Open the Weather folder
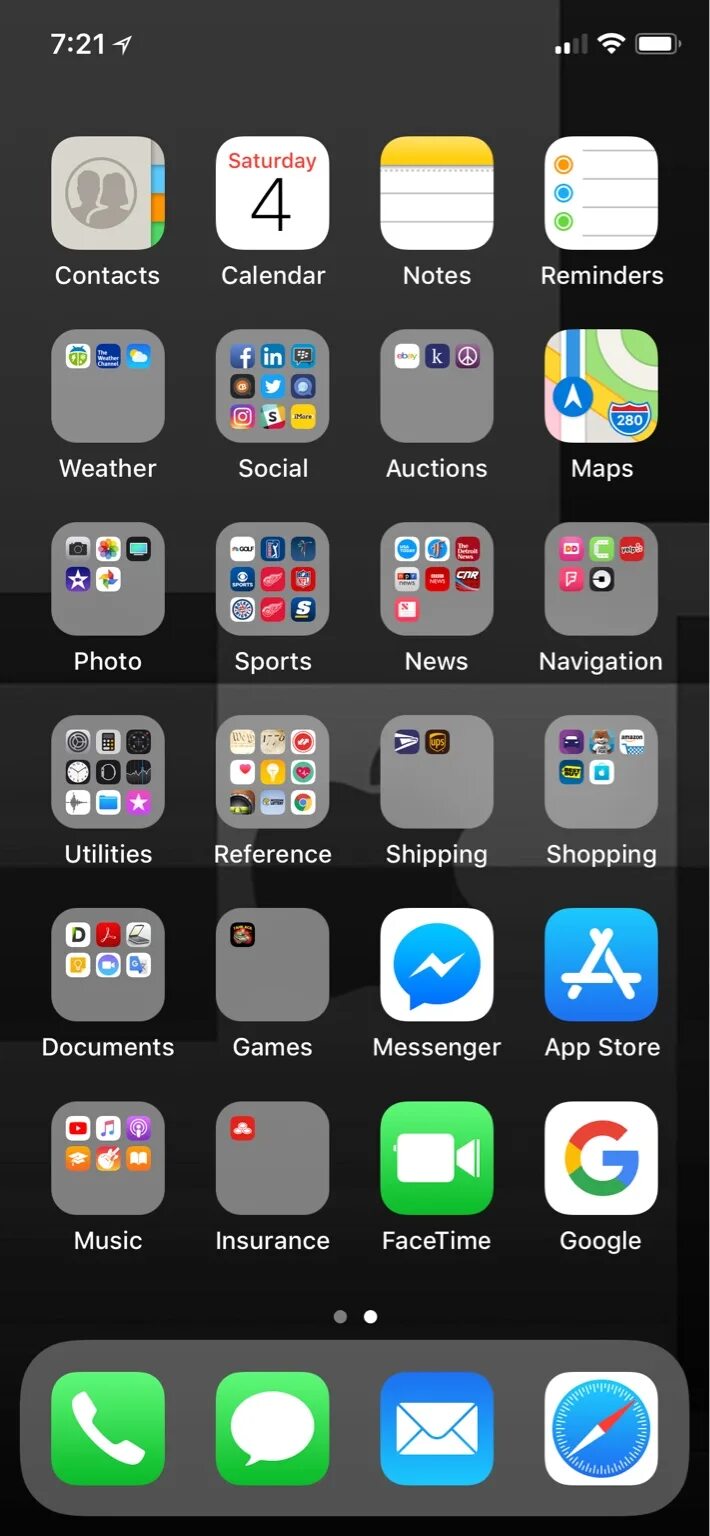710x1536 pixels. (x=108, y=386)
